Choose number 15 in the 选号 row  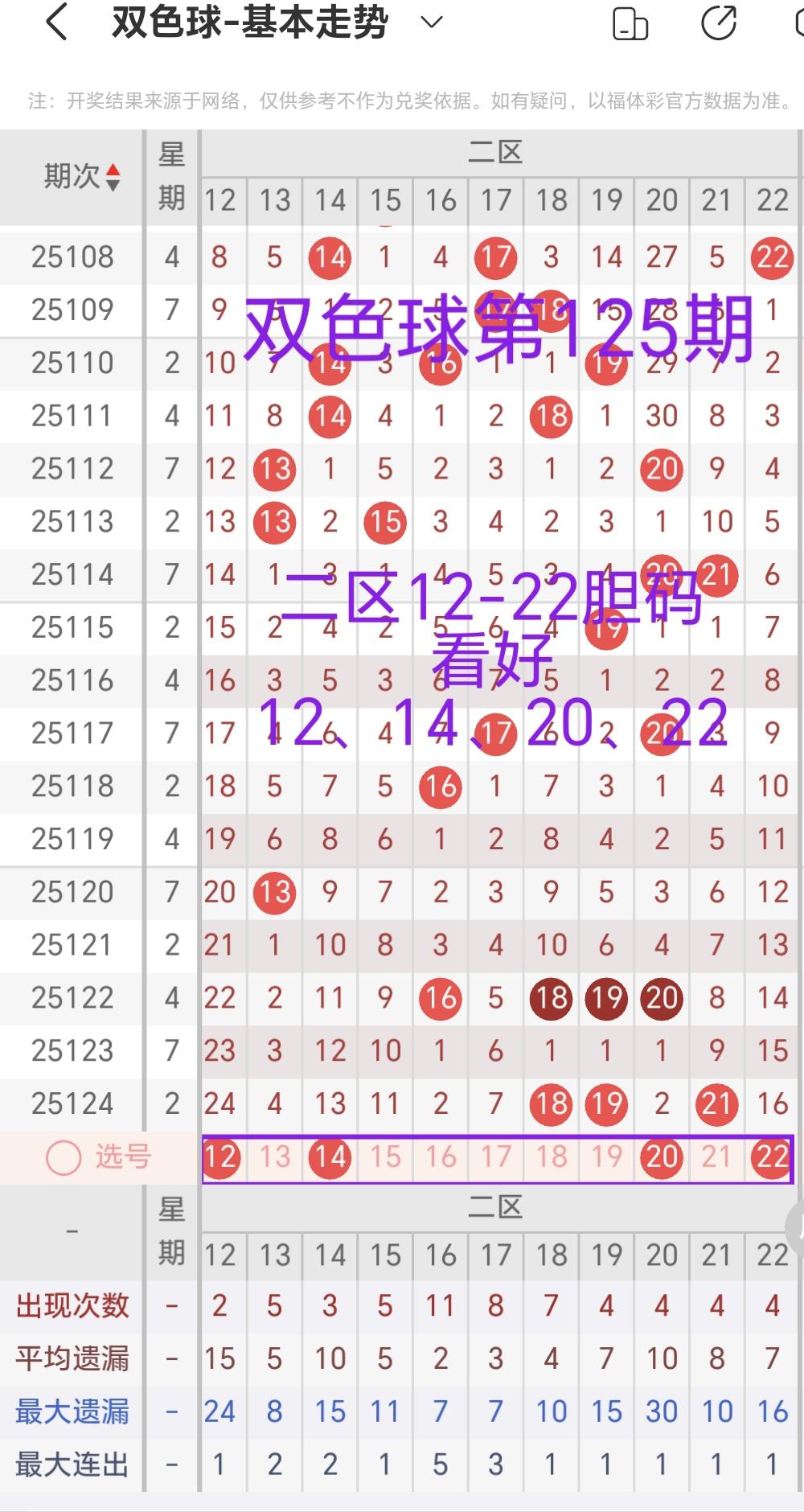[385, 1157]
